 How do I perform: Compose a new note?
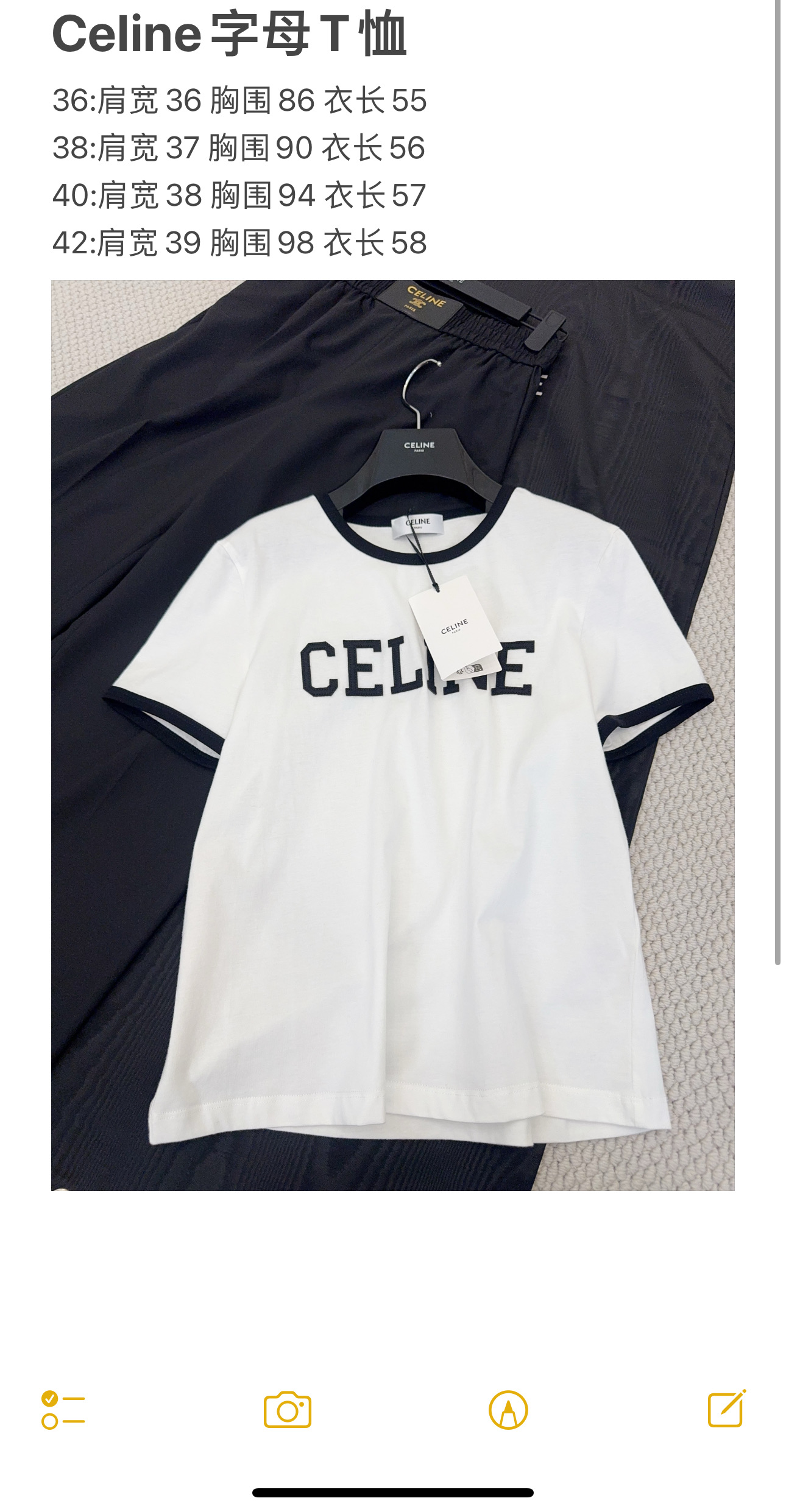pyautogui.click(x=726, y=1408)
